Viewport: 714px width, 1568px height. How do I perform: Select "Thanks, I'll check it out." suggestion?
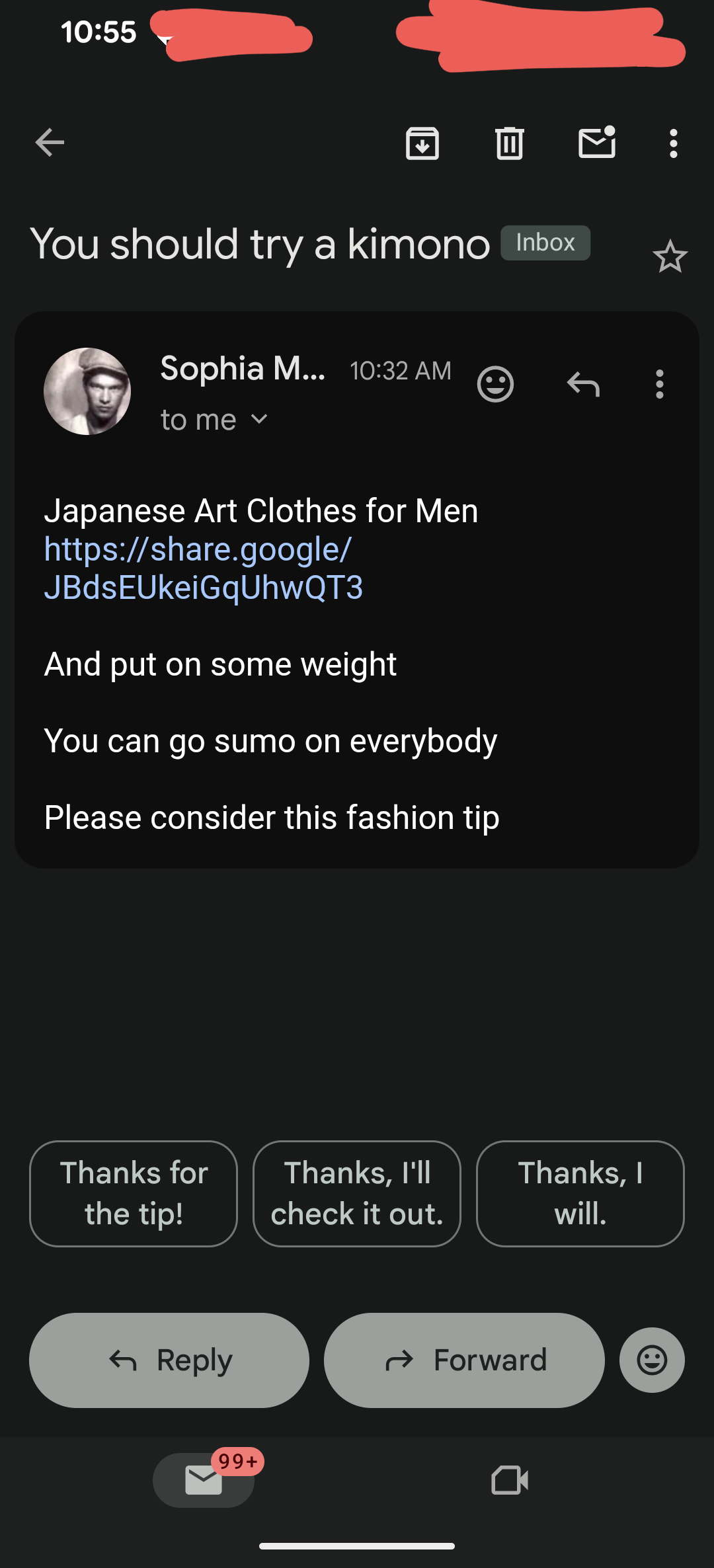(357, 1193)
